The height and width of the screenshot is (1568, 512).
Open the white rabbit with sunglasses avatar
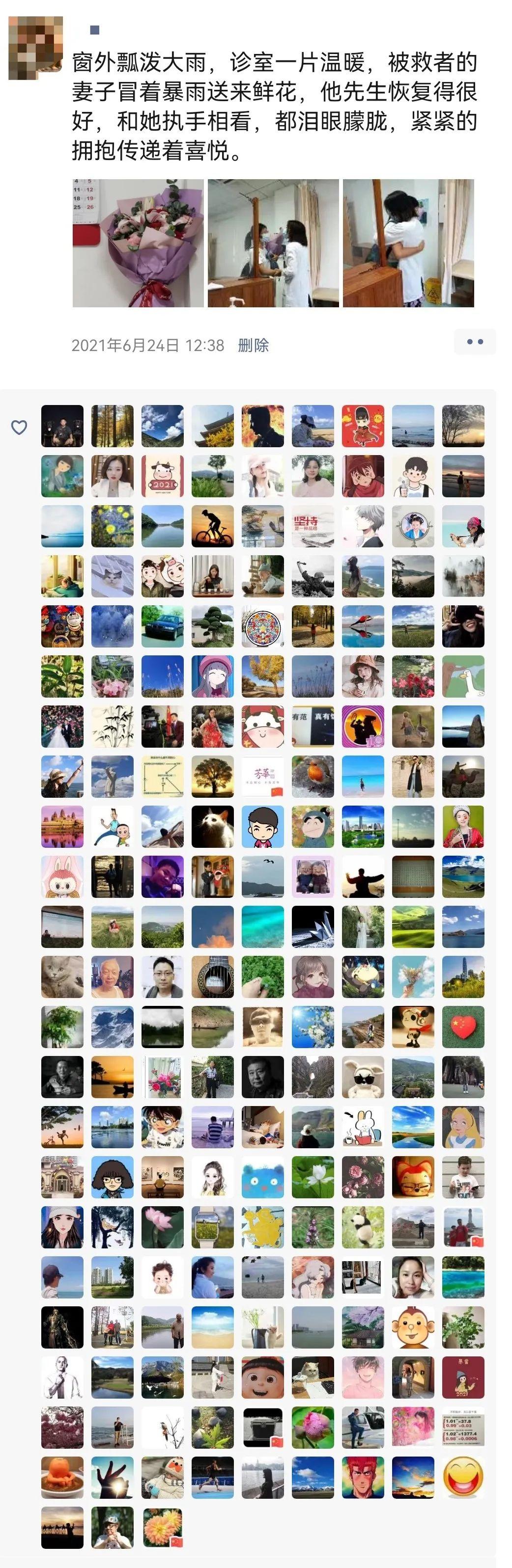pos(363,1077)
